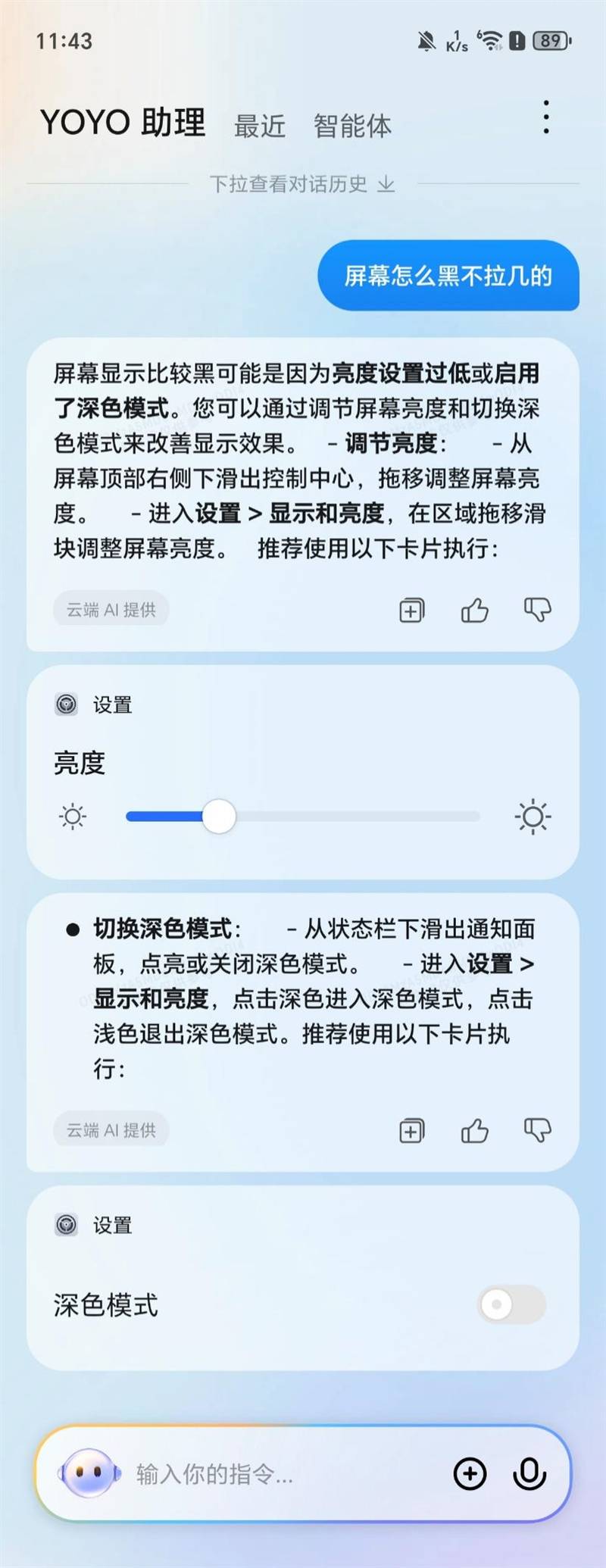Adjust the 亮度 brightness slider handle
This screenshot has height=1568, width=606.
point(219,817)
